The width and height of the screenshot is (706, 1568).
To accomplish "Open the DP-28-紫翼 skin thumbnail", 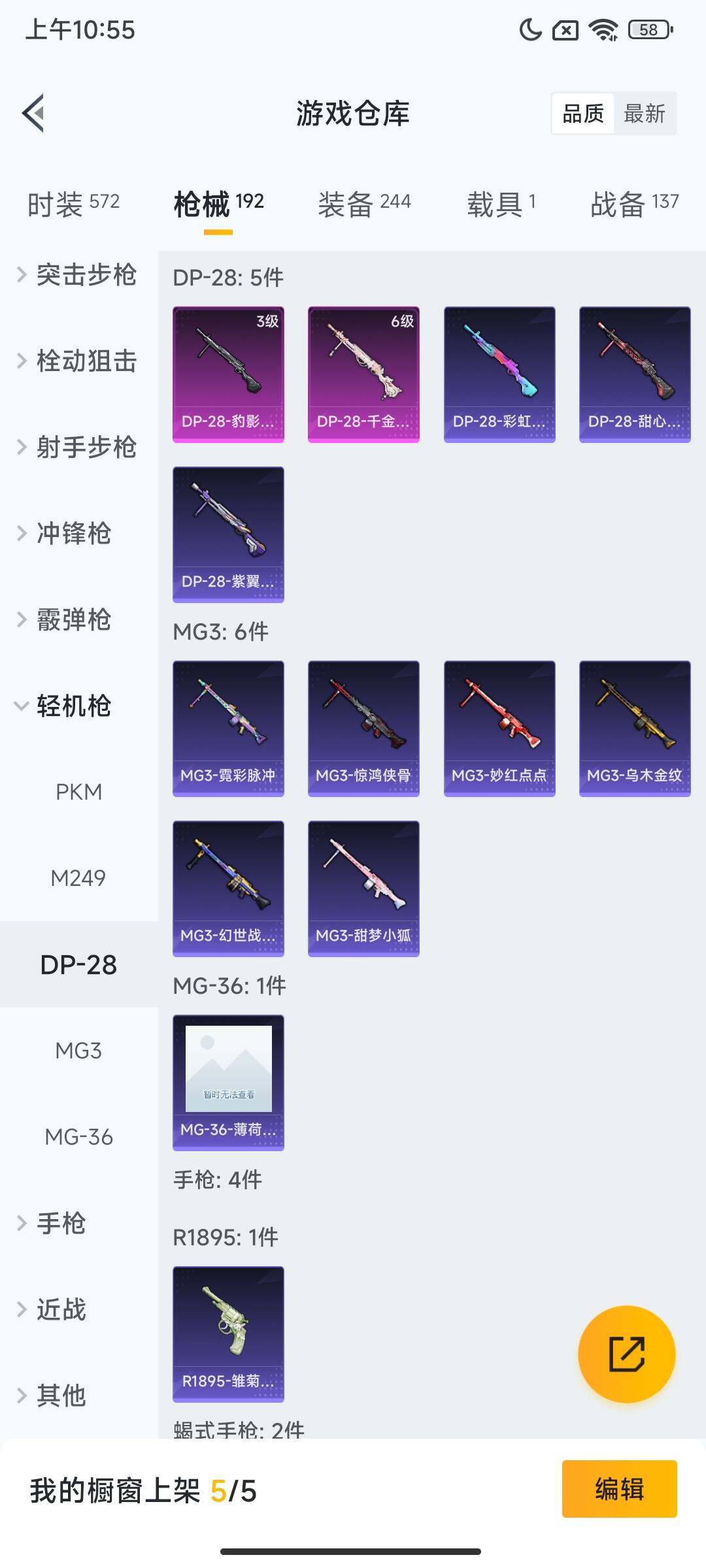I will (228, 532).
